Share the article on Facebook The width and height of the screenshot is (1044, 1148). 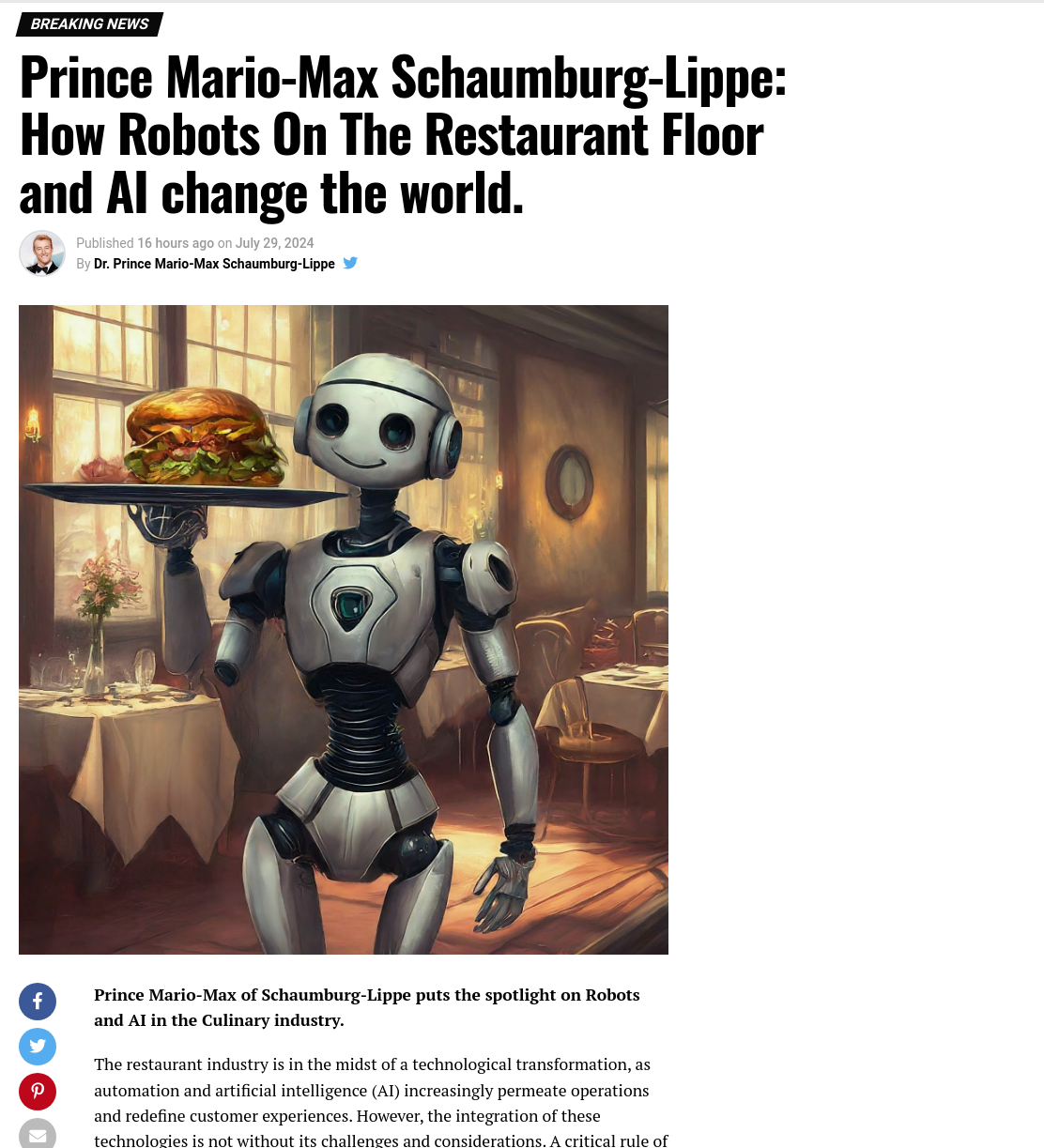point(38,1002)
